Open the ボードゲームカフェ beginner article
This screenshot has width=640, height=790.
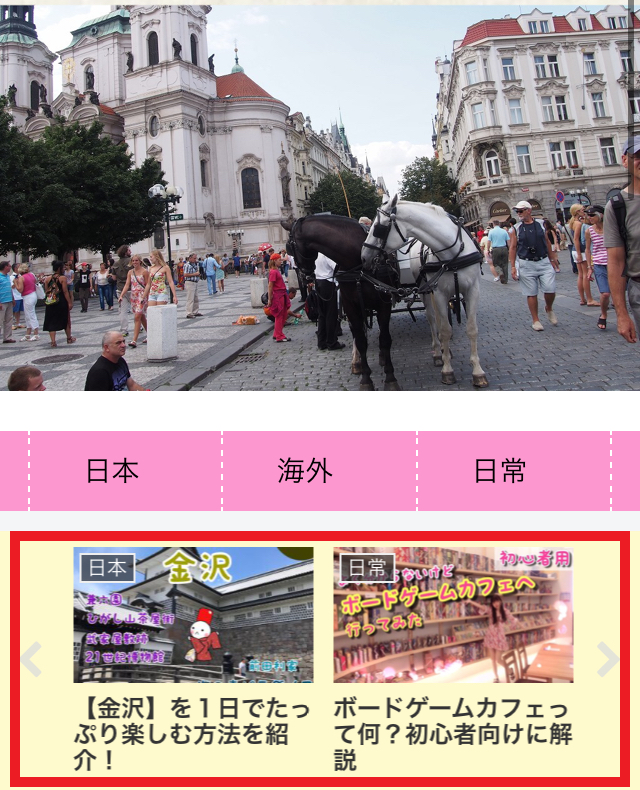tap(452, 734)
